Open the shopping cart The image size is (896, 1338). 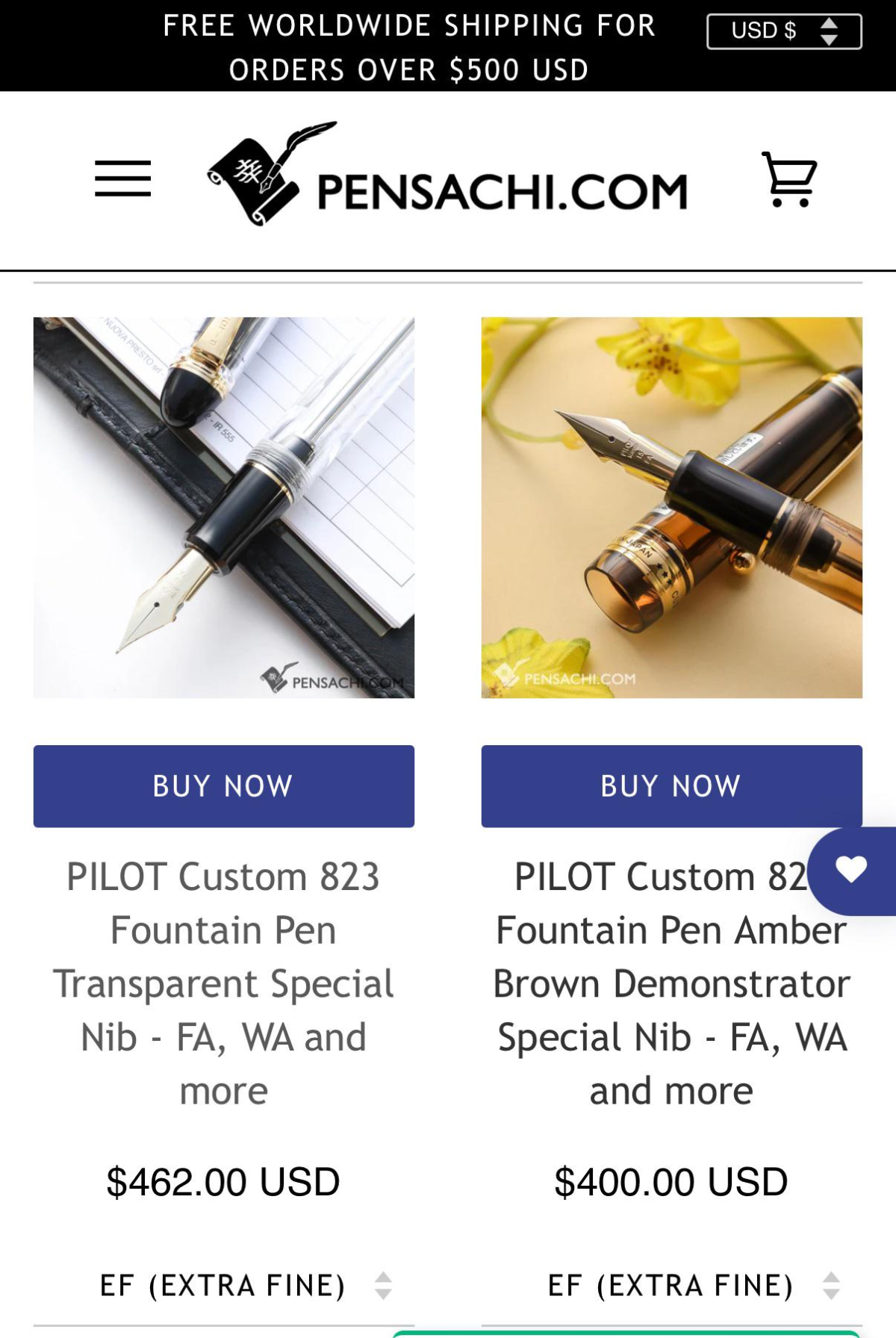(x=788, y=179)
